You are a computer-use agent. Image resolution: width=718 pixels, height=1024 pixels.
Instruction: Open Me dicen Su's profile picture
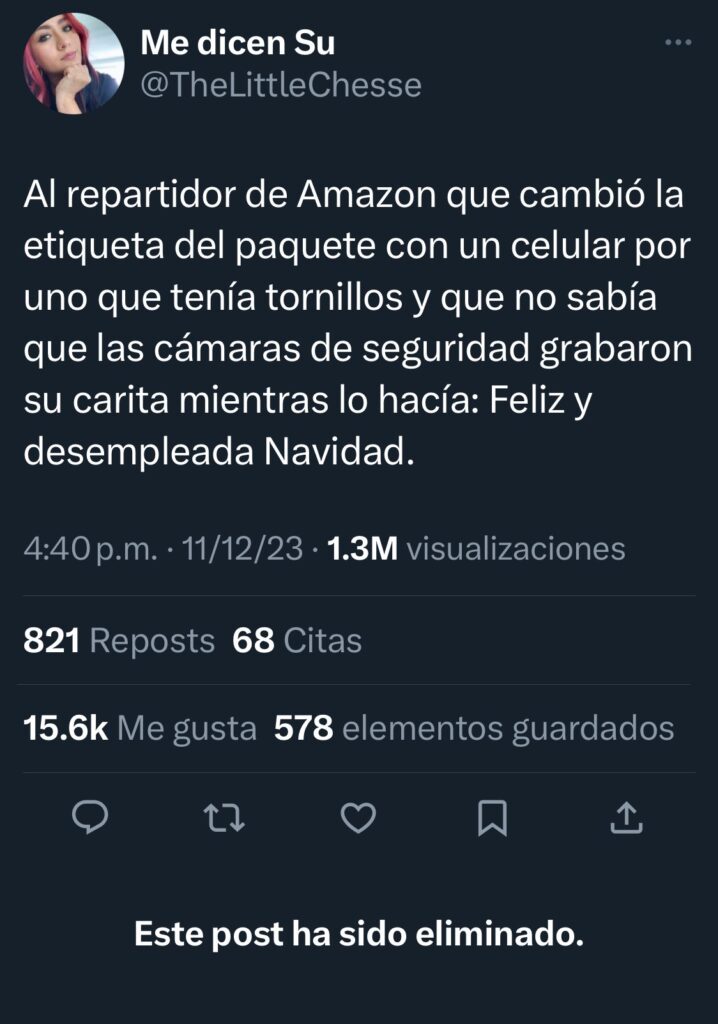[x=73, y=64]
